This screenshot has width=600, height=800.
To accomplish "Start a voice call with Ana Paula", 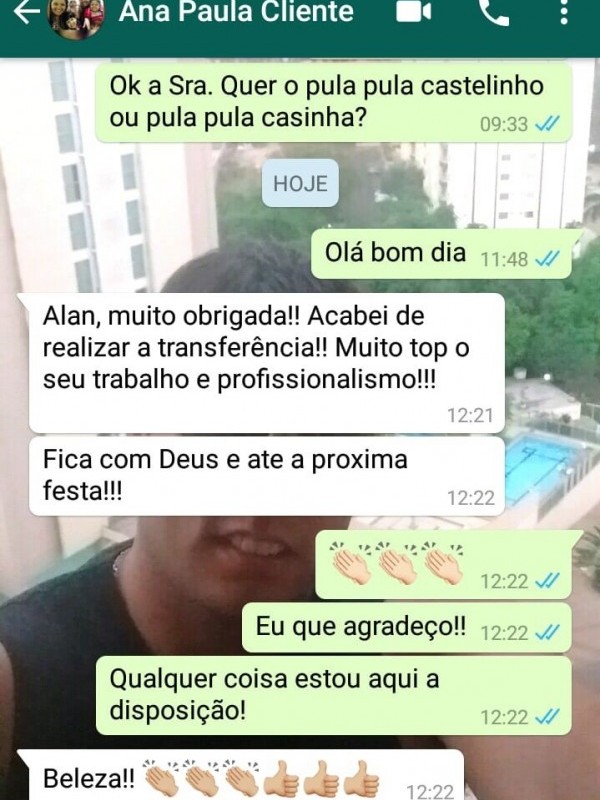I will (x=494, y=12).
